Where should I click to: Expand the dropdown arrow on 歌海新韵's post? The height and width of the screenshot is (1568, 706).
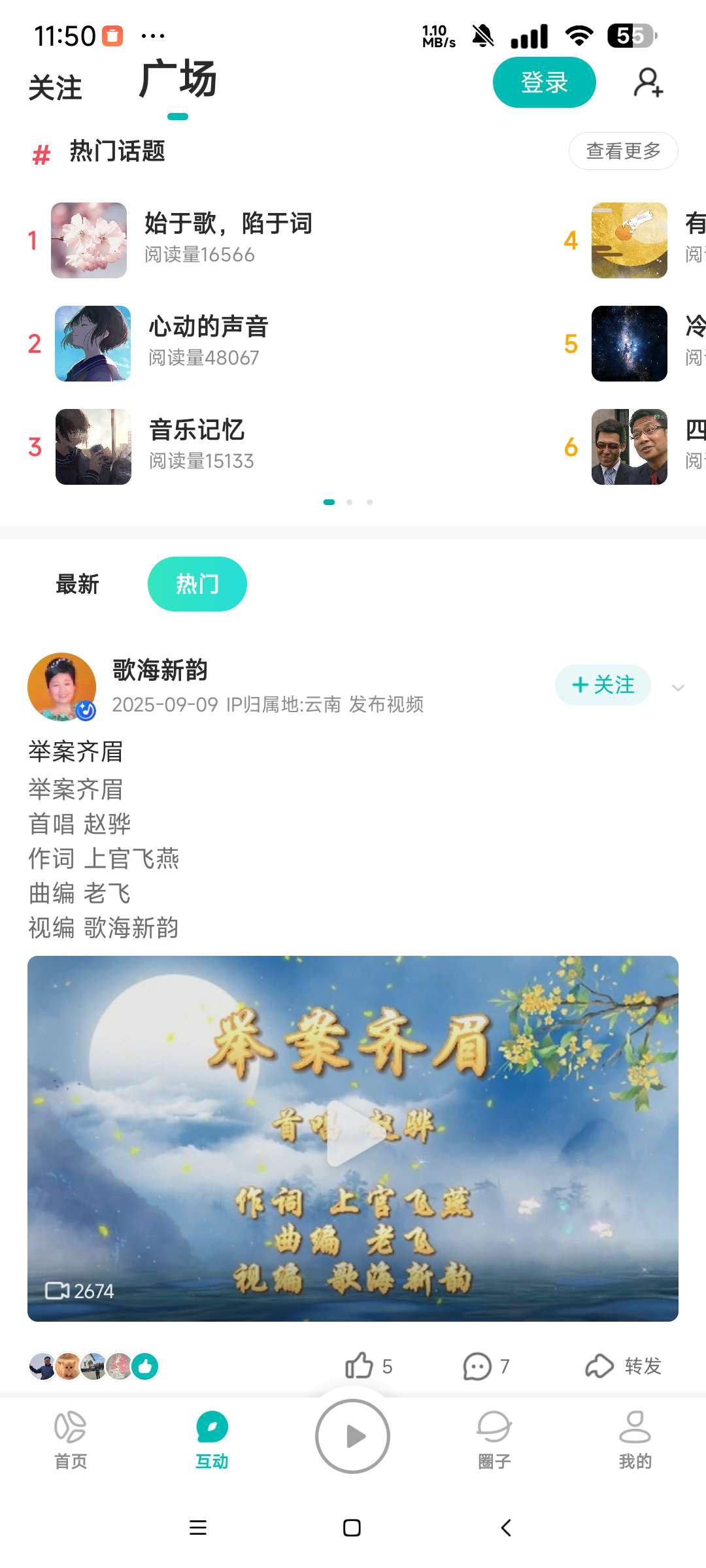tap(678, 687)
